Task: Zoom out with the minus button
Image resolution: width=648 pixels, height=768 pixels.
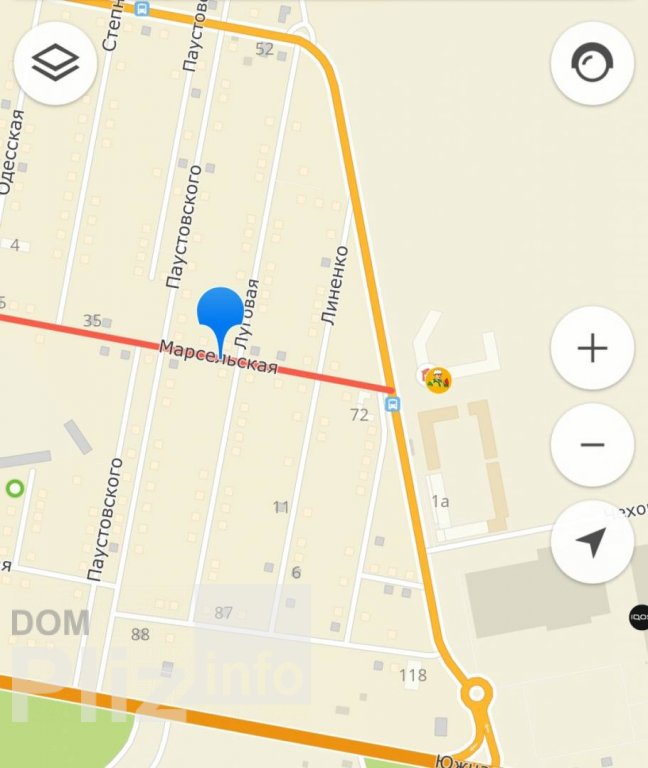Action: tap(592, 445)
